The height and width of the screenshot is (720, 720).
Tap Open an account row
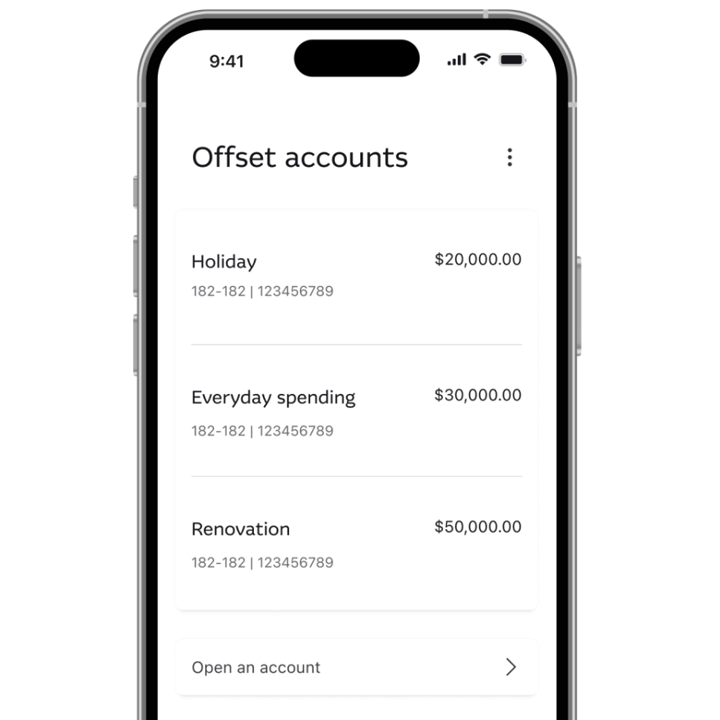pyautogui.click(x=356, y=667)
